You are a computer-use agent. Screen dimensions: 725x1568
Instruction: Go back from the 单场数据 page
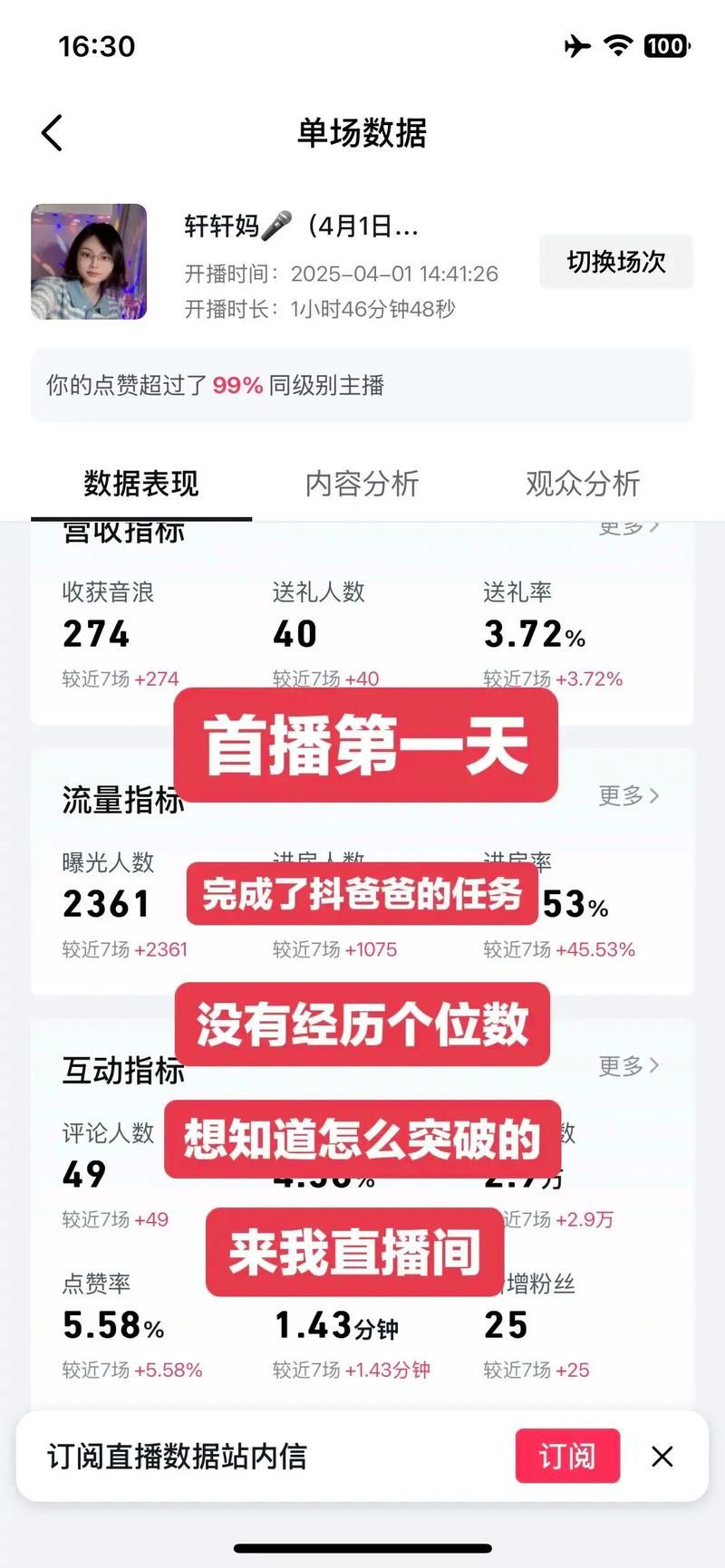(53, 133)
